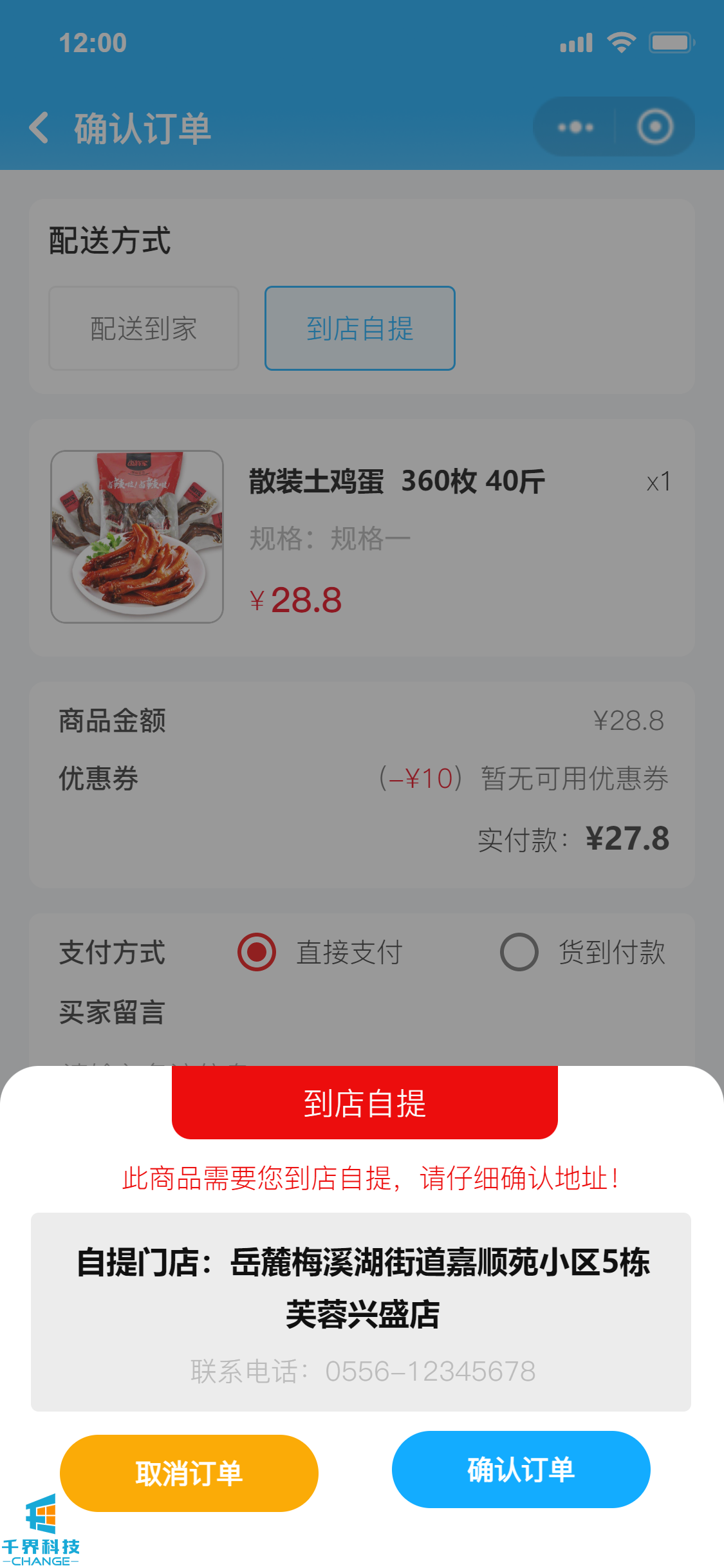Choose 到店自提 in the delivery method section
Image resolution: width=724 pixels, height=1568 pixels.
(x=360, y=328)
